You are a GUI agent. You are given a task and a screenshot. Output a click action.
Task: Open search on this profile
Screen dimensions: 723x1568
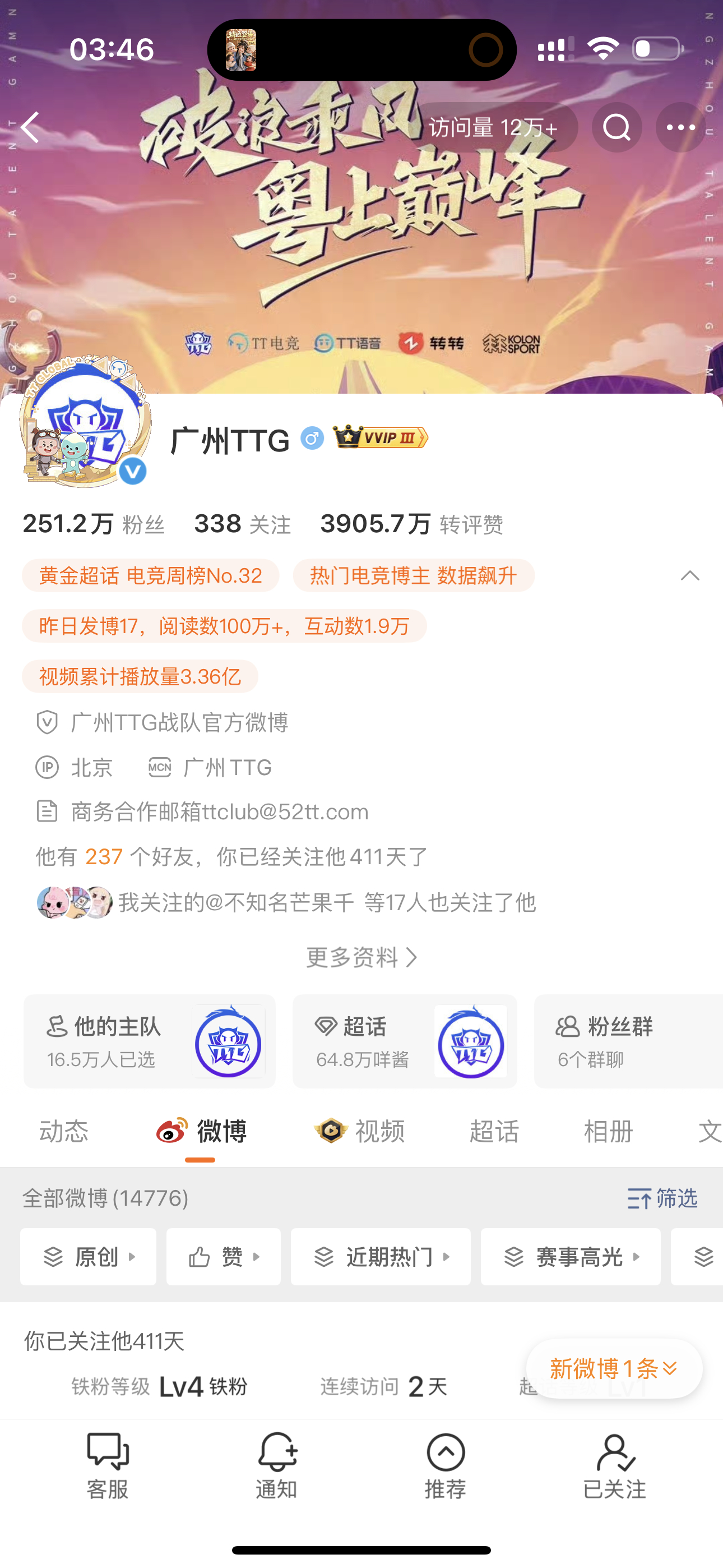[617, 128]
